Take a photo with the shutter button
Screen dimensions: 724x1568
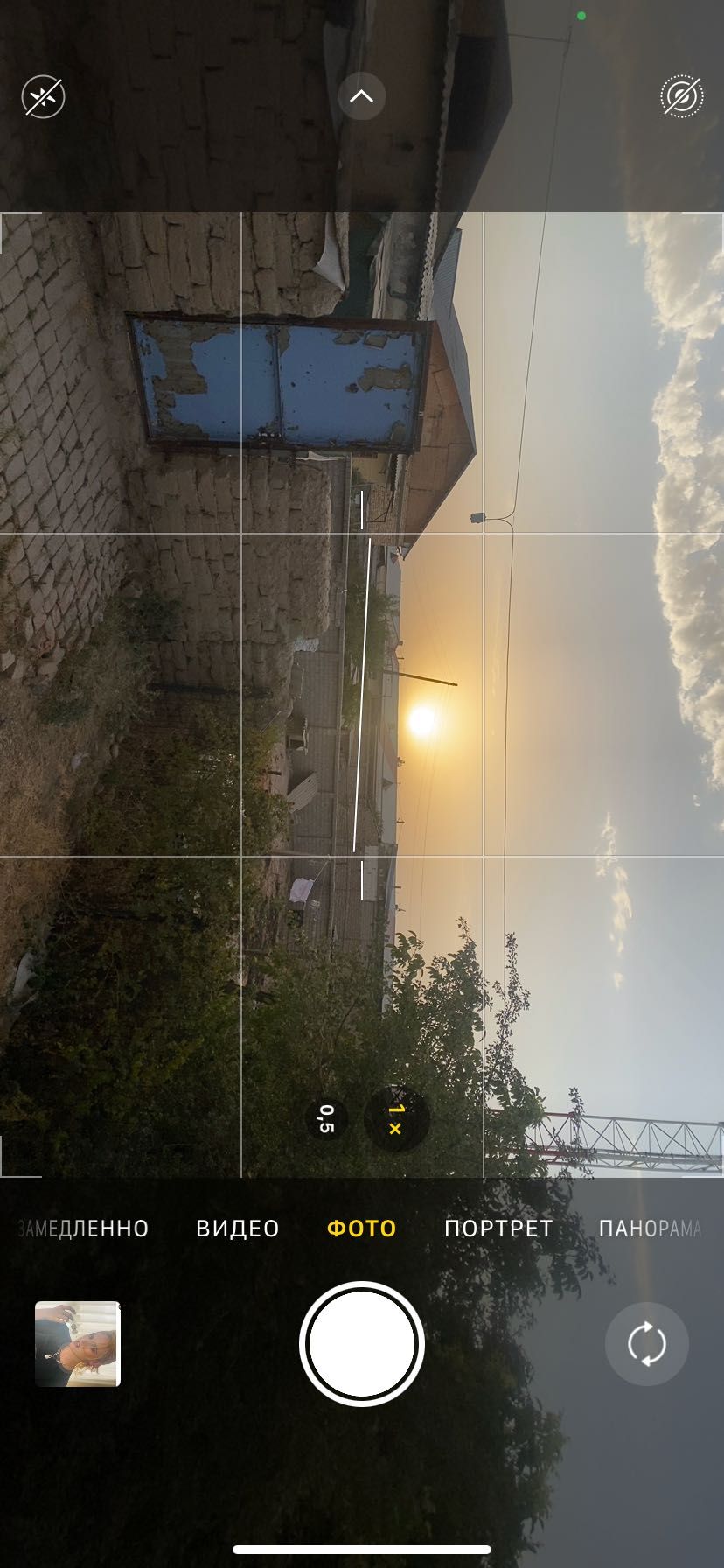click(x=361, y=1344)
